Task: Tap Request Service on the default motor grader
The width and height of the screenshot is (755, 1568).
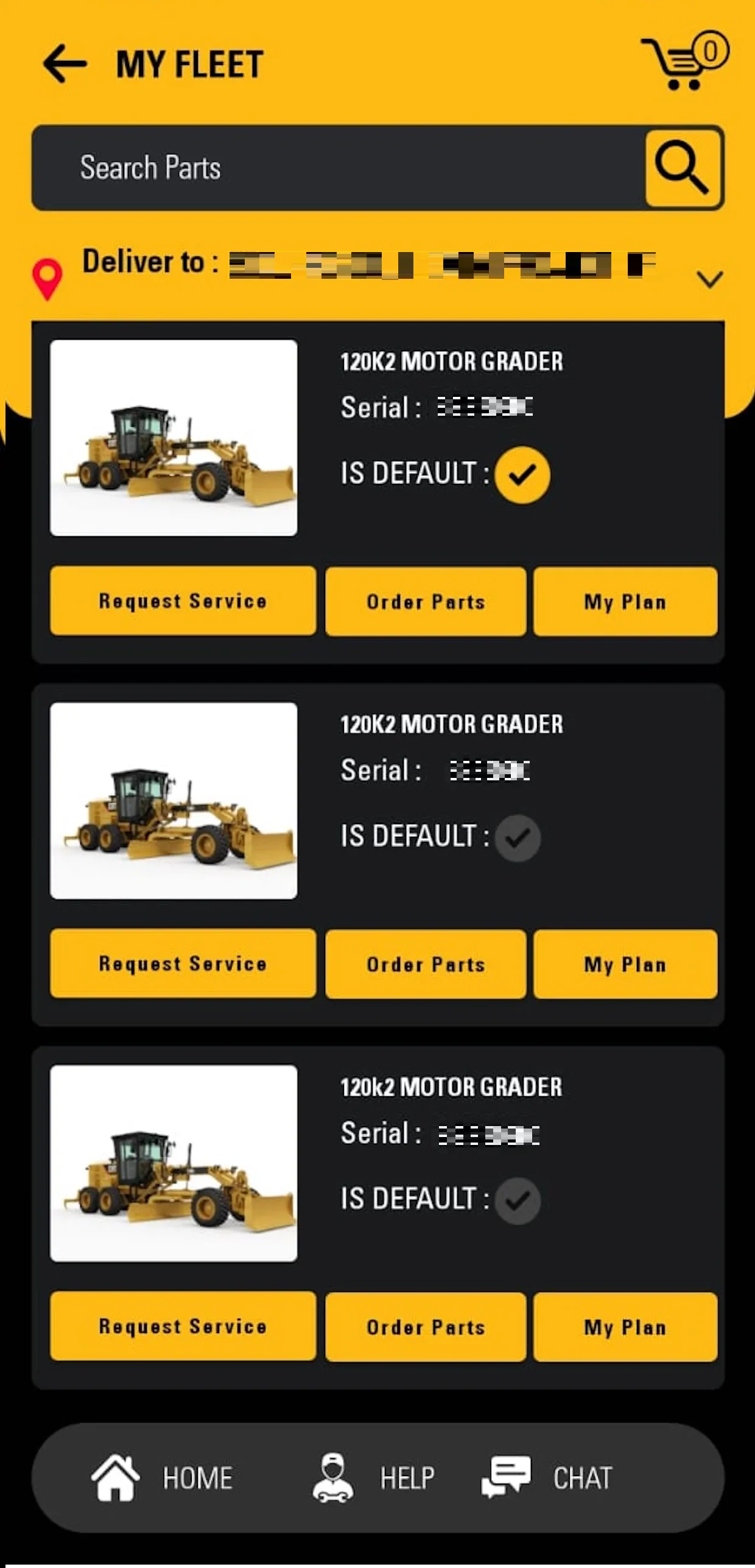Action: pyautogui.click(x=183, y=601)
